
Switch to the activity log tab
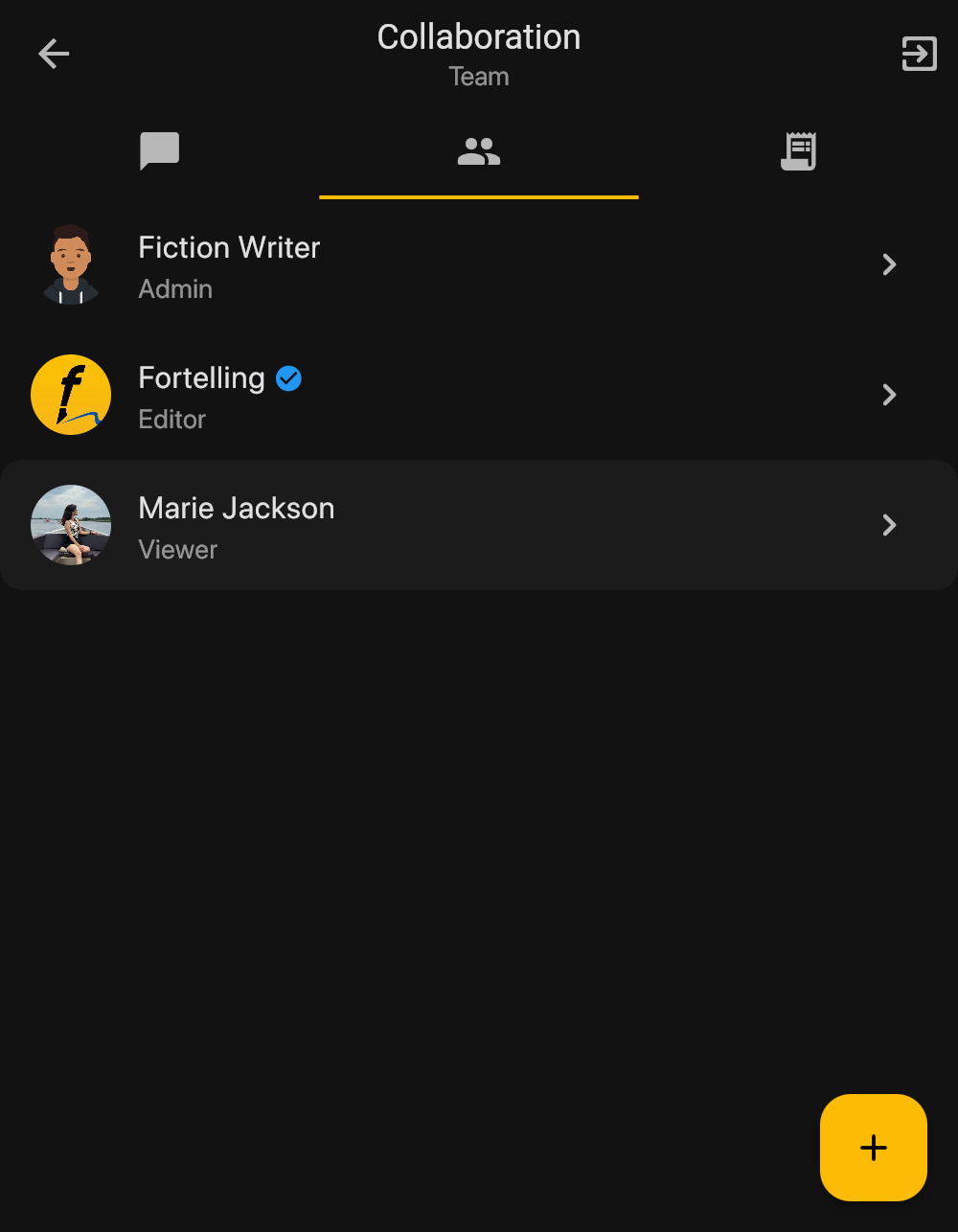point(798,151)
